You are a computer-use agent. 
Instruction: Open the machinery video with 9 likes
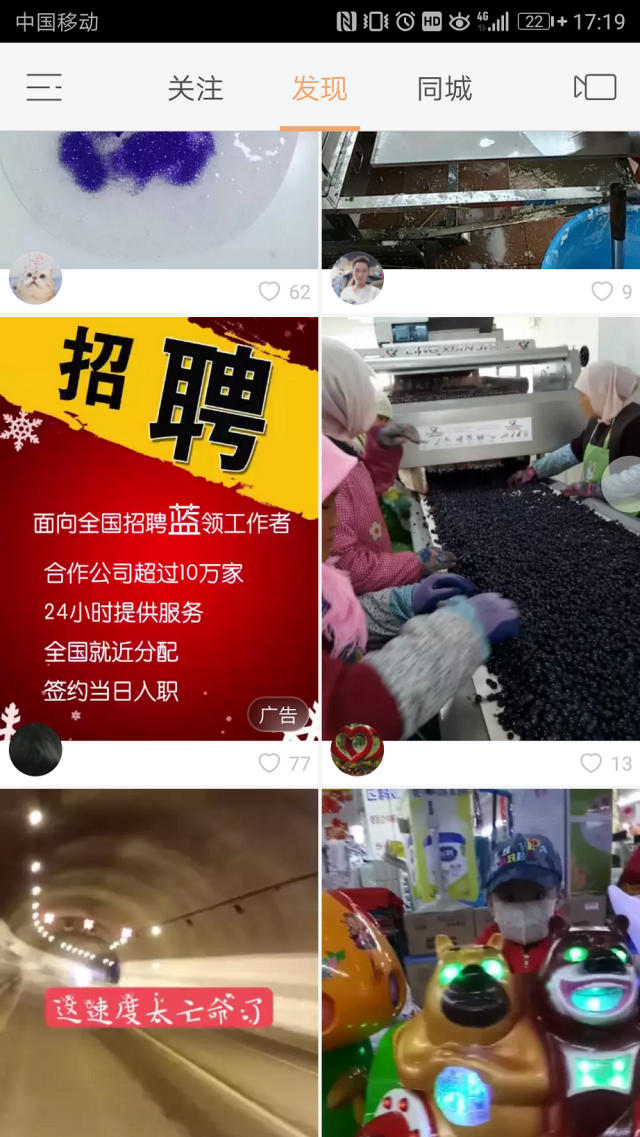tap(480, 195)
